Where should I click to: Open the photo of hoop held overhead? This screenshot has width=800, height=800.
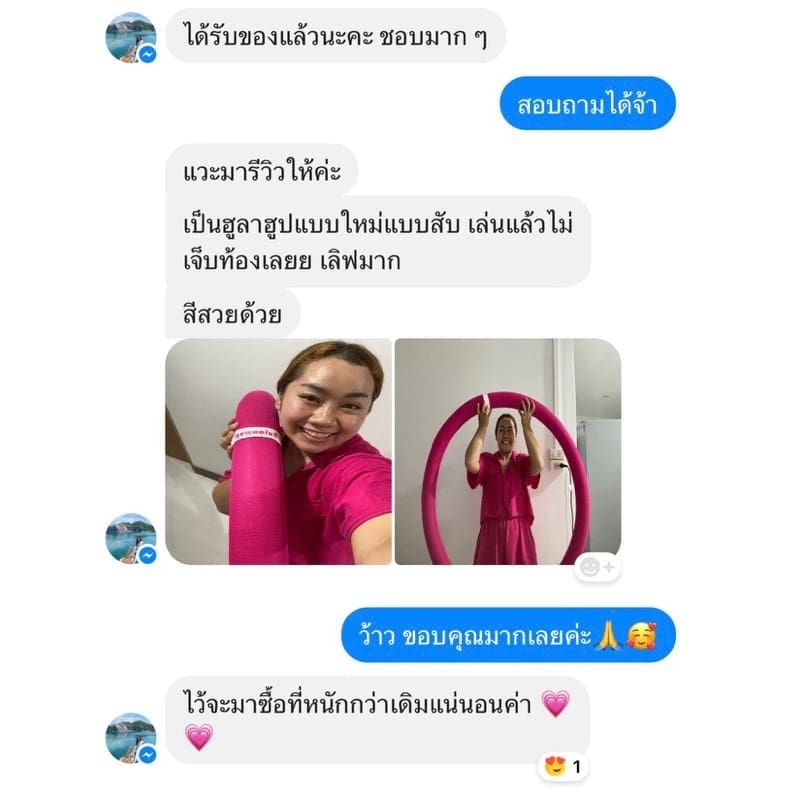point(508,452)
